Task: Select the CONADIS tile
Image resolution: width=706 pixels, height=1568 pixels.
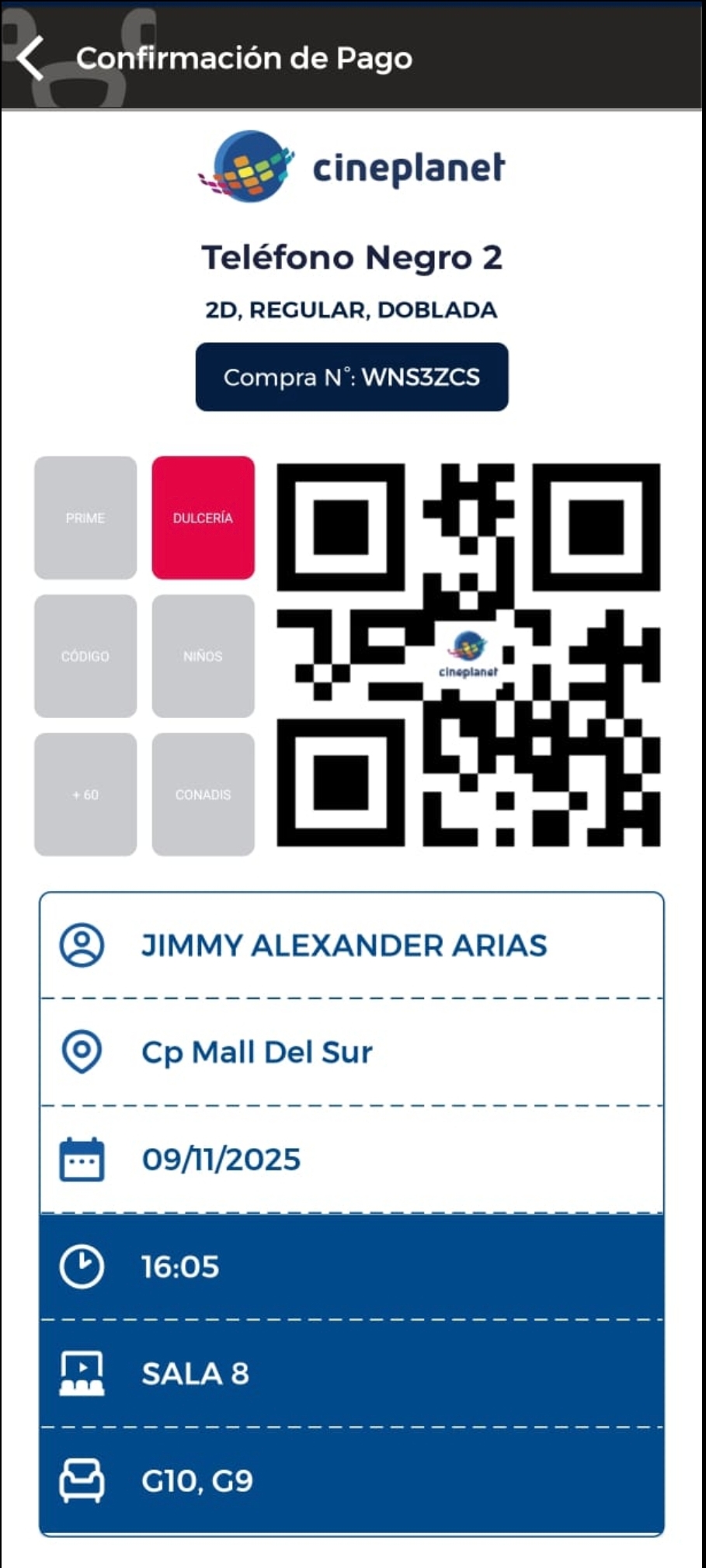Action: click(x=203, y=794)
